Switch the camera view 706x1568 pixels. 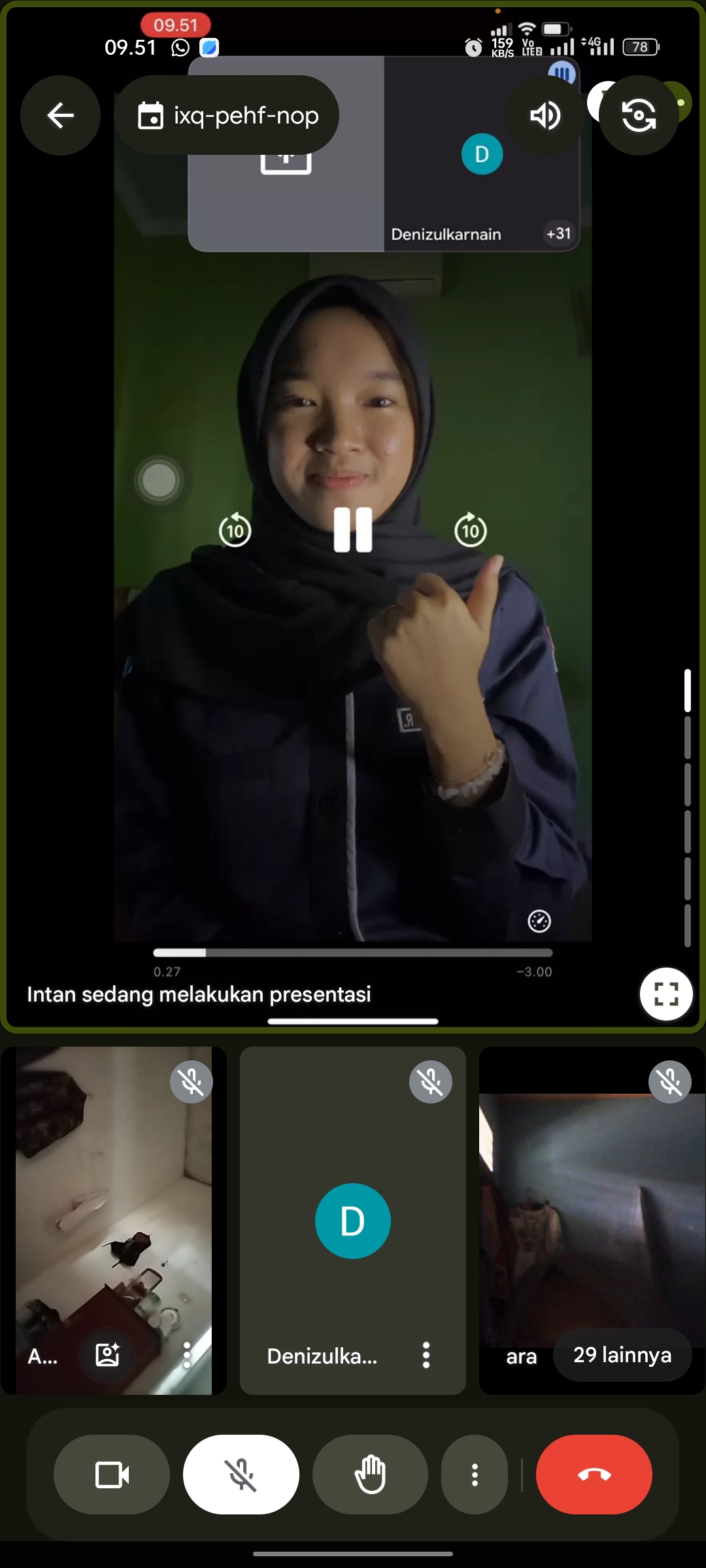pos(639,116)
